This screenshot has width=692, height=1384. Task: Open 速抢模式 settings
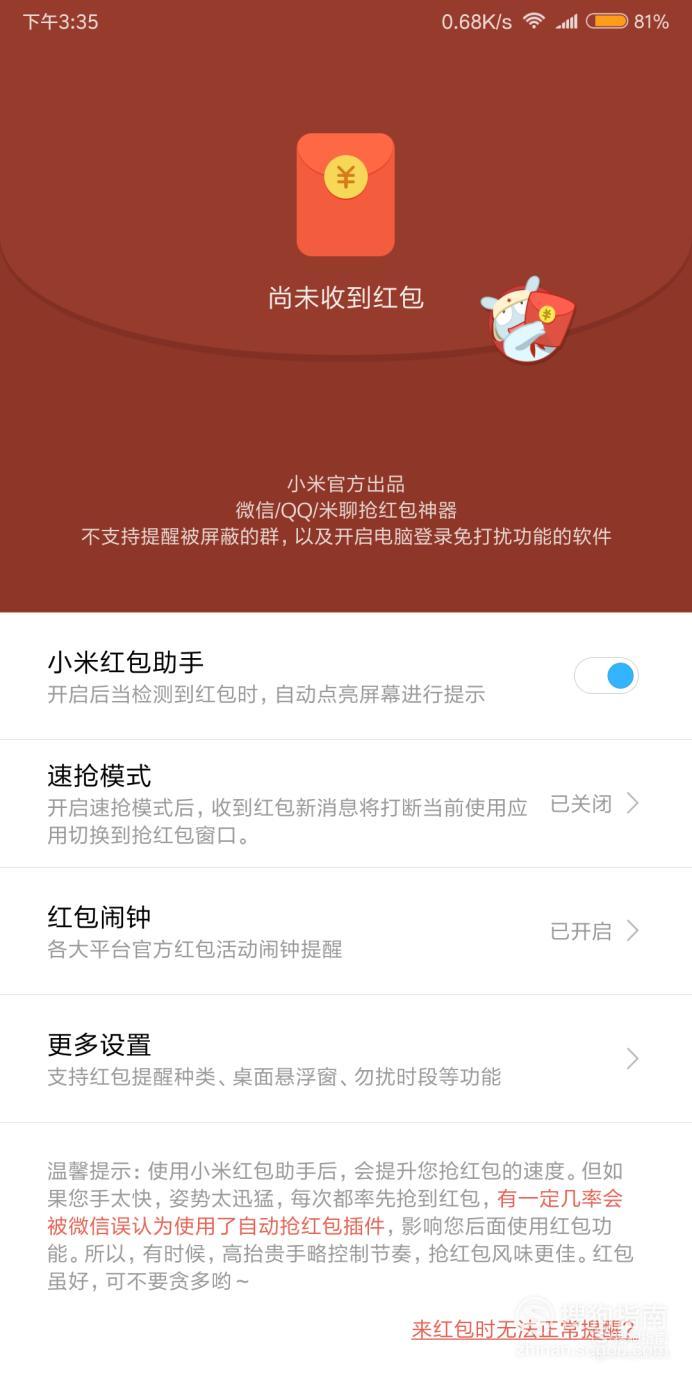coord(346,804)
